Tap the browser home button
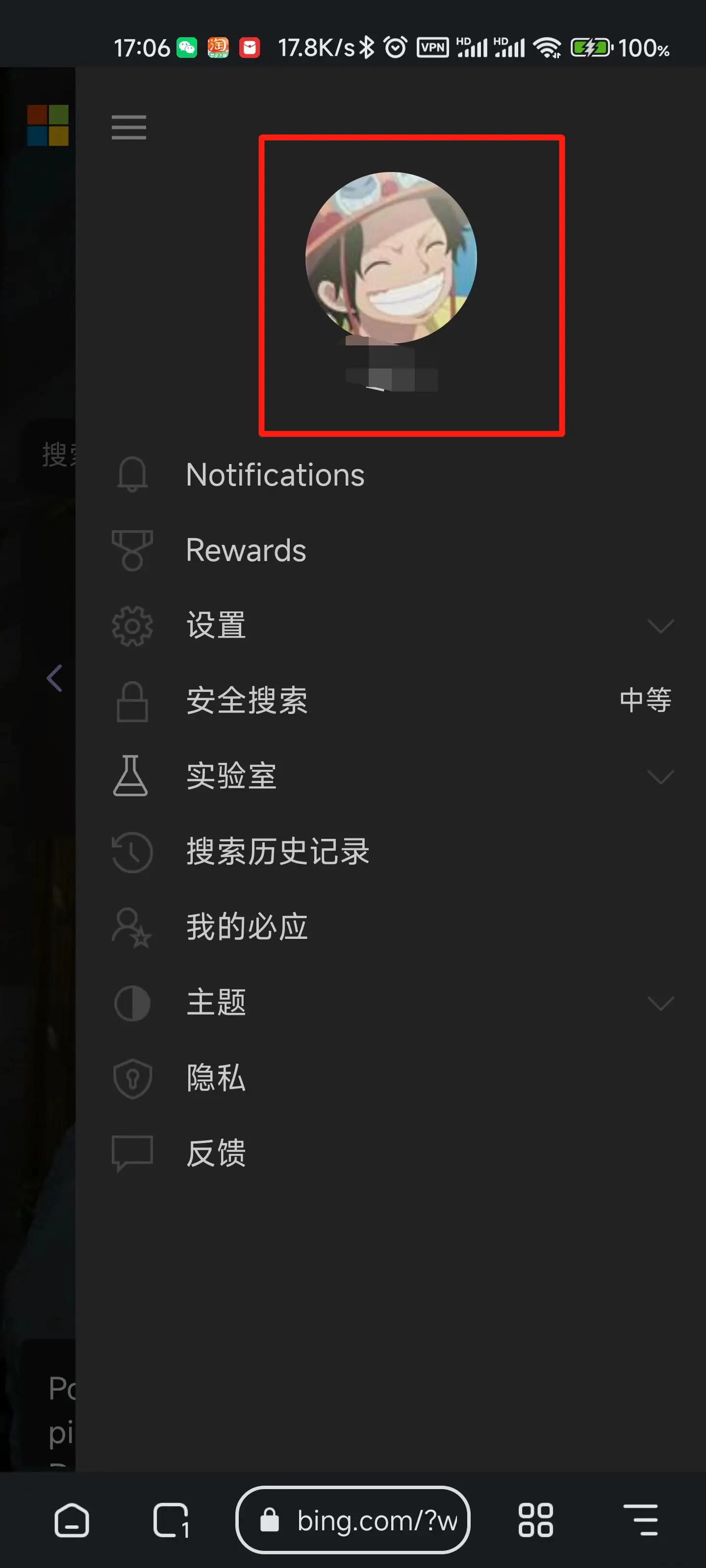706x1568 pixels. 72,1520
